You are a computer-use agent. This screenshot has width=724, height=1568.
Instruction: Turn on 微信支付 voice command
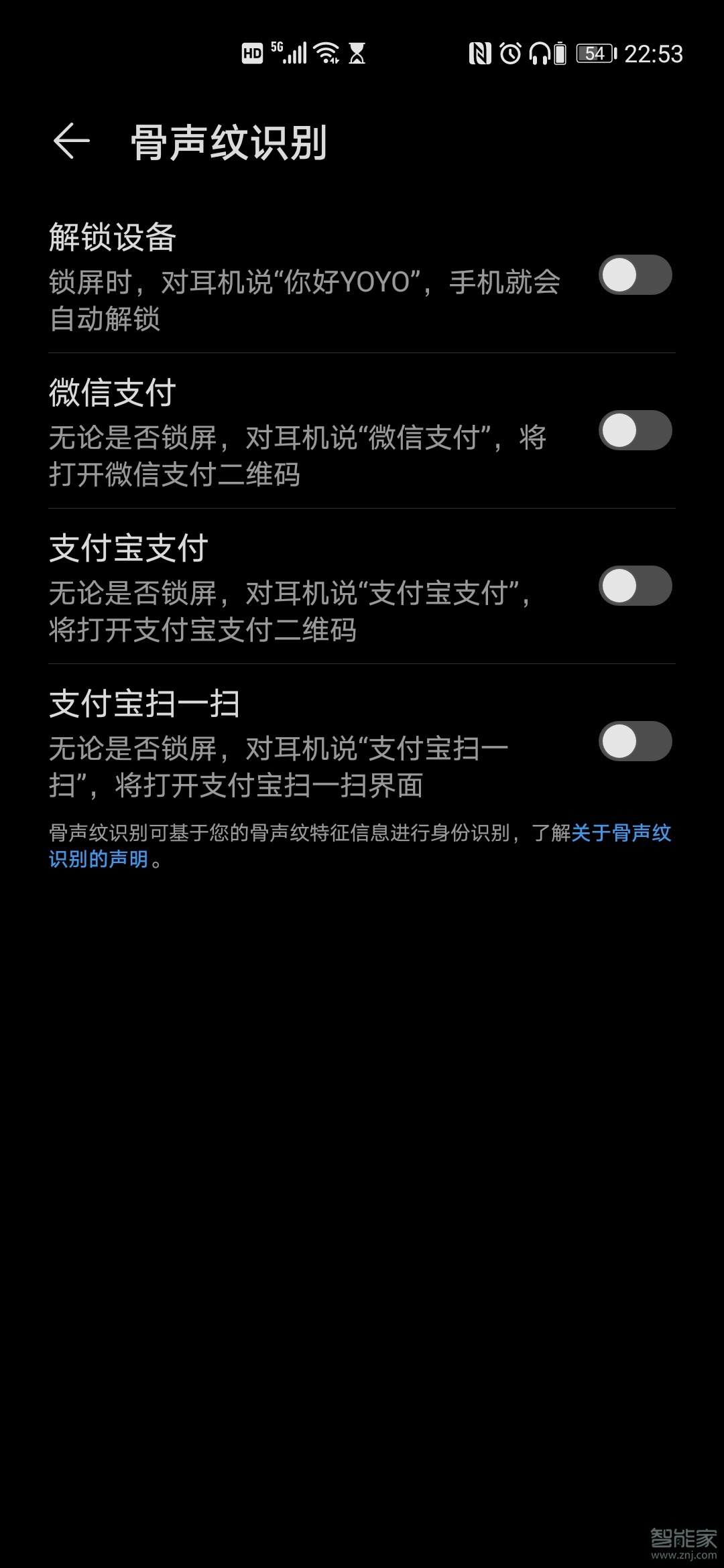point(635,430)
